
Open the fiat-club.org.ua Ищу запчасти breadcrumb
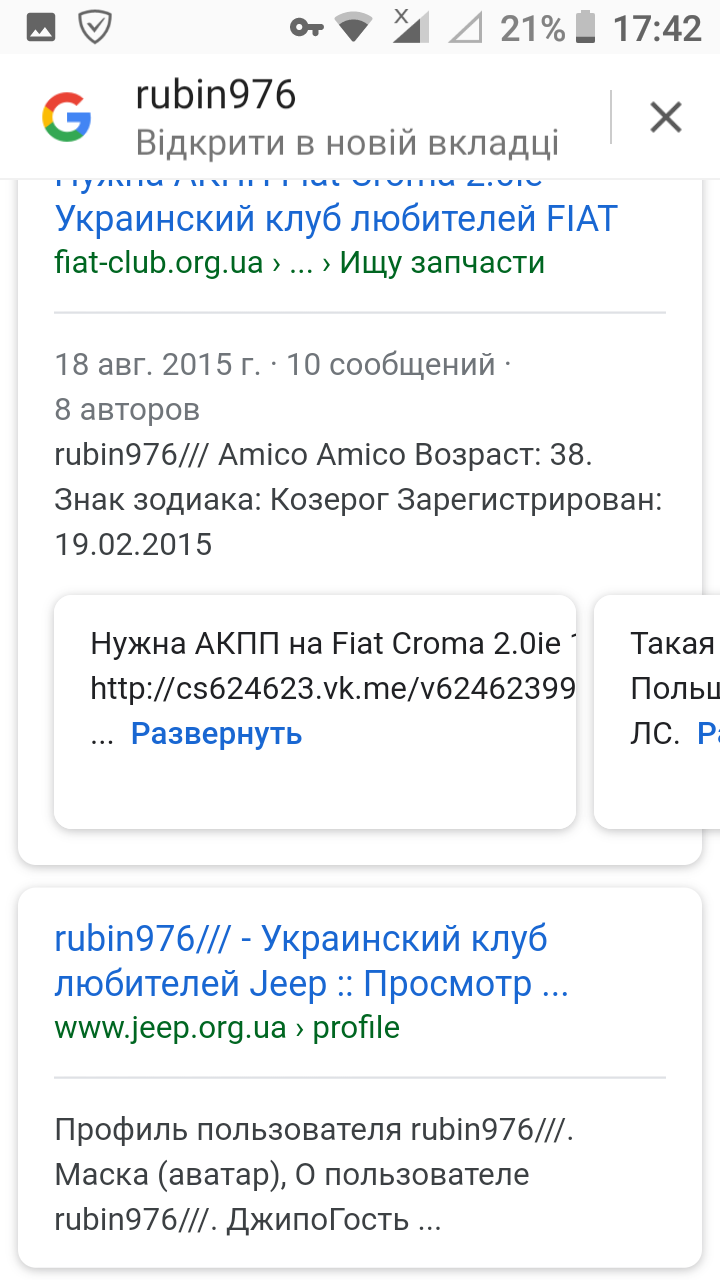tap(299, 263)
